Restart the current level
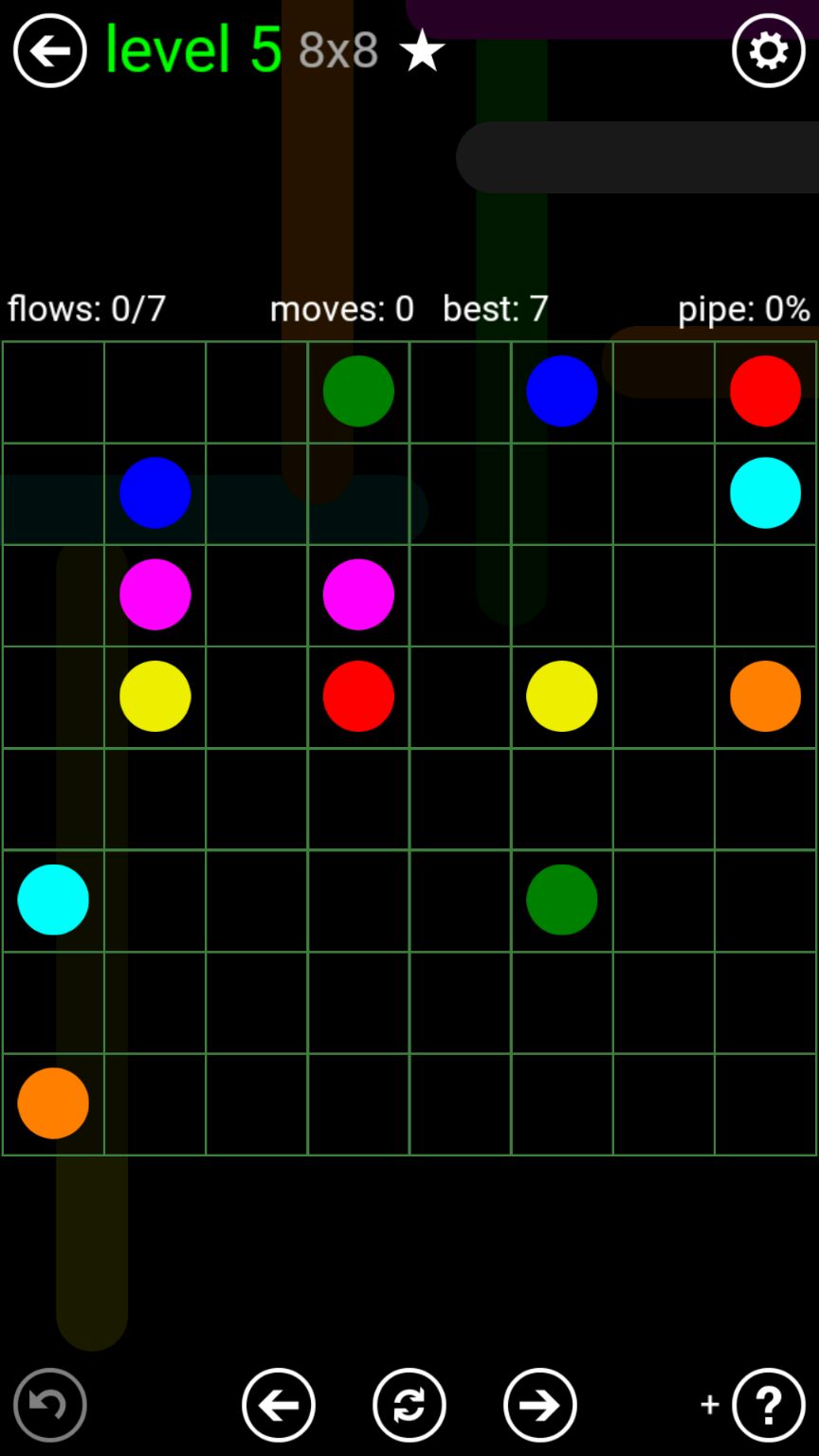This screenshot has height=1456, width=819. point(409,1405)
